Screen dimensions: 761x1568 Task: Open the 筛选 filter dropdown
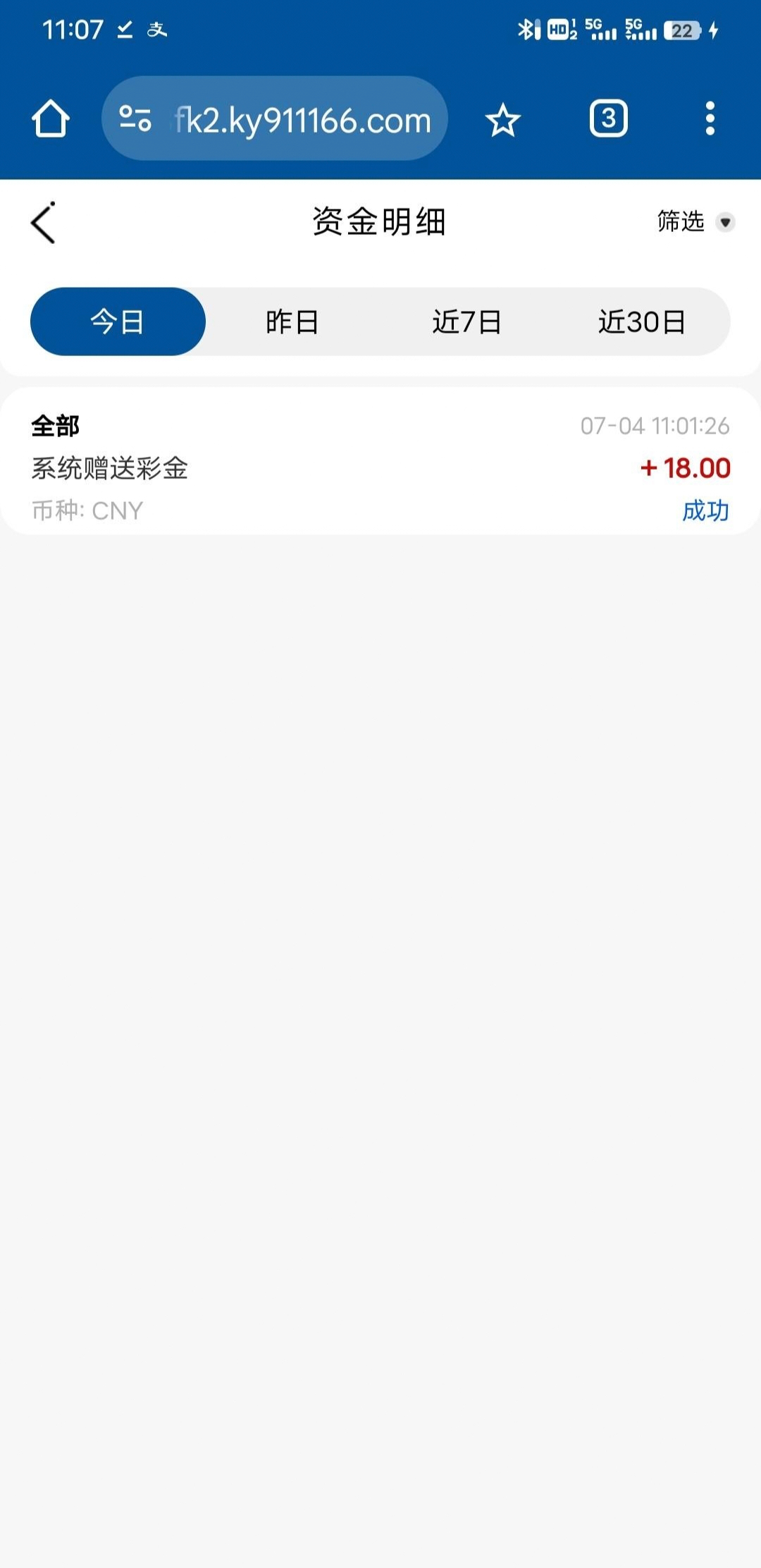[695, 222]
